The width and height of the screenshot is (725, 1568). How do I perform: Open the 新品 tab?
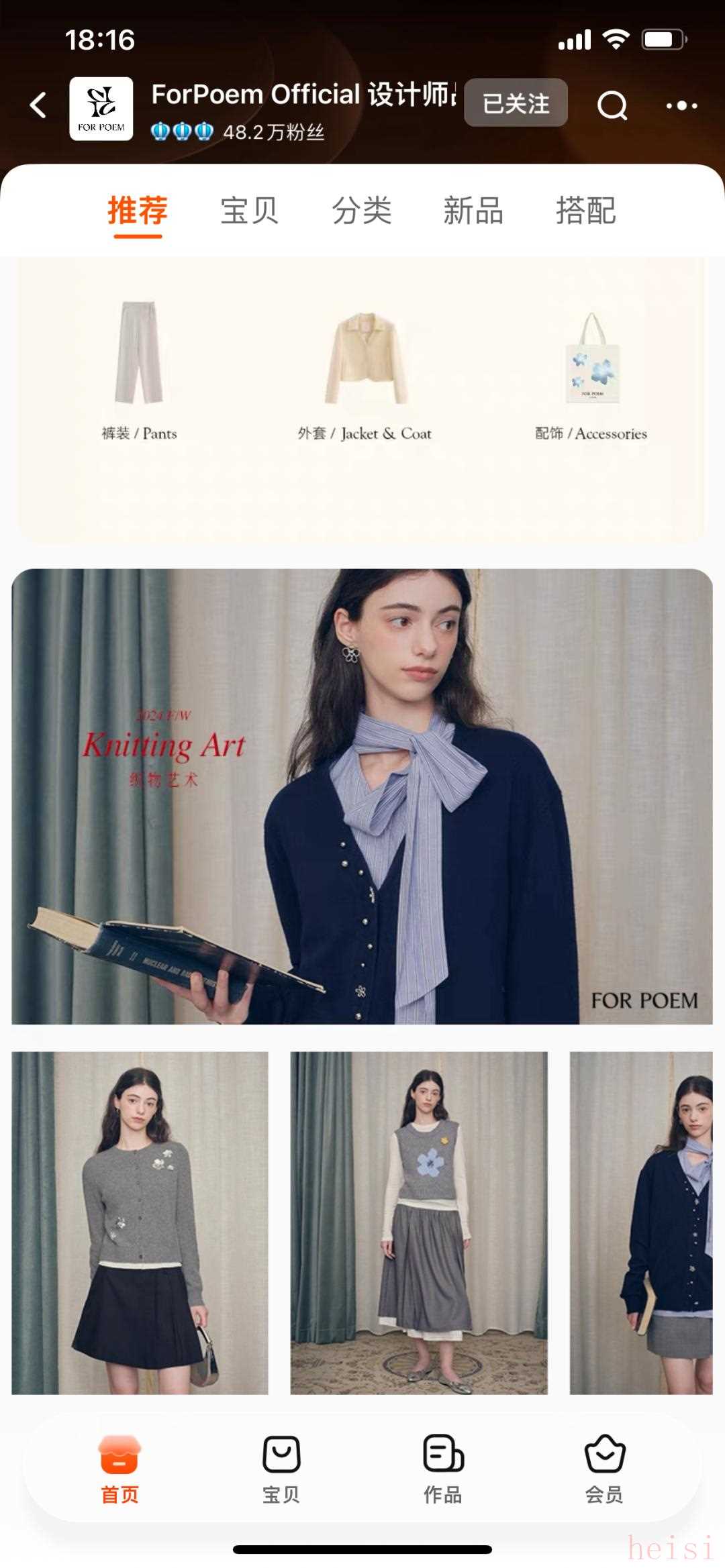[473, 211]
